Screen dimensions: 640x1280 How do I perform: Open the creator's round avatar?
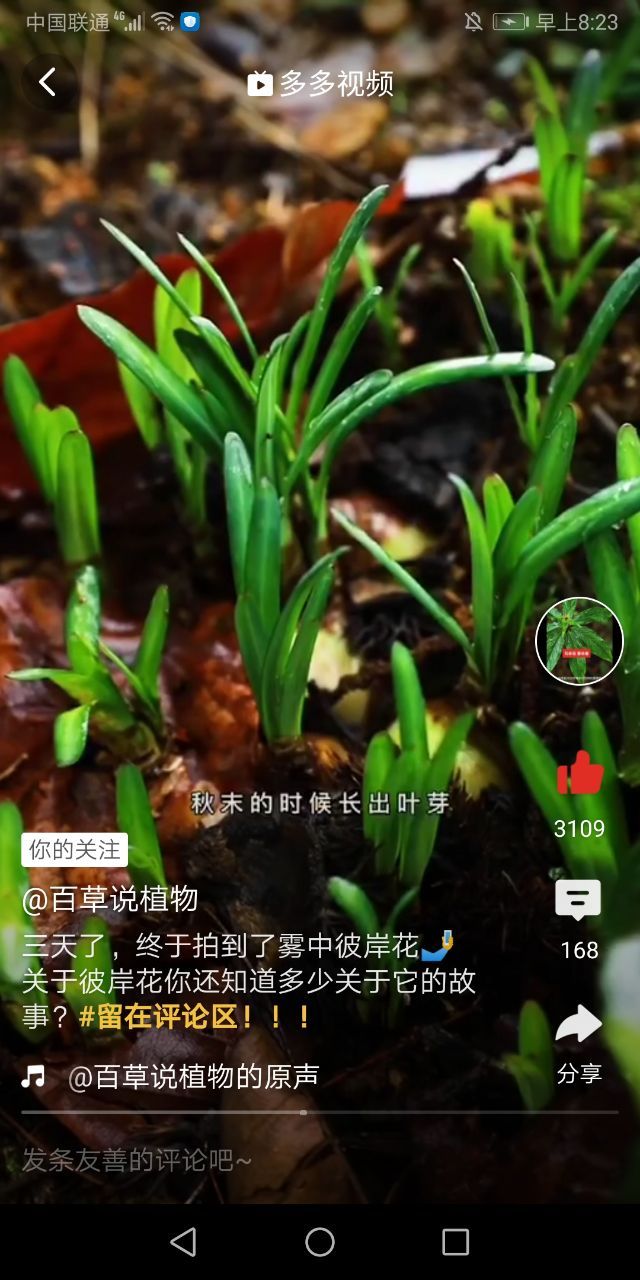point(579,641)
